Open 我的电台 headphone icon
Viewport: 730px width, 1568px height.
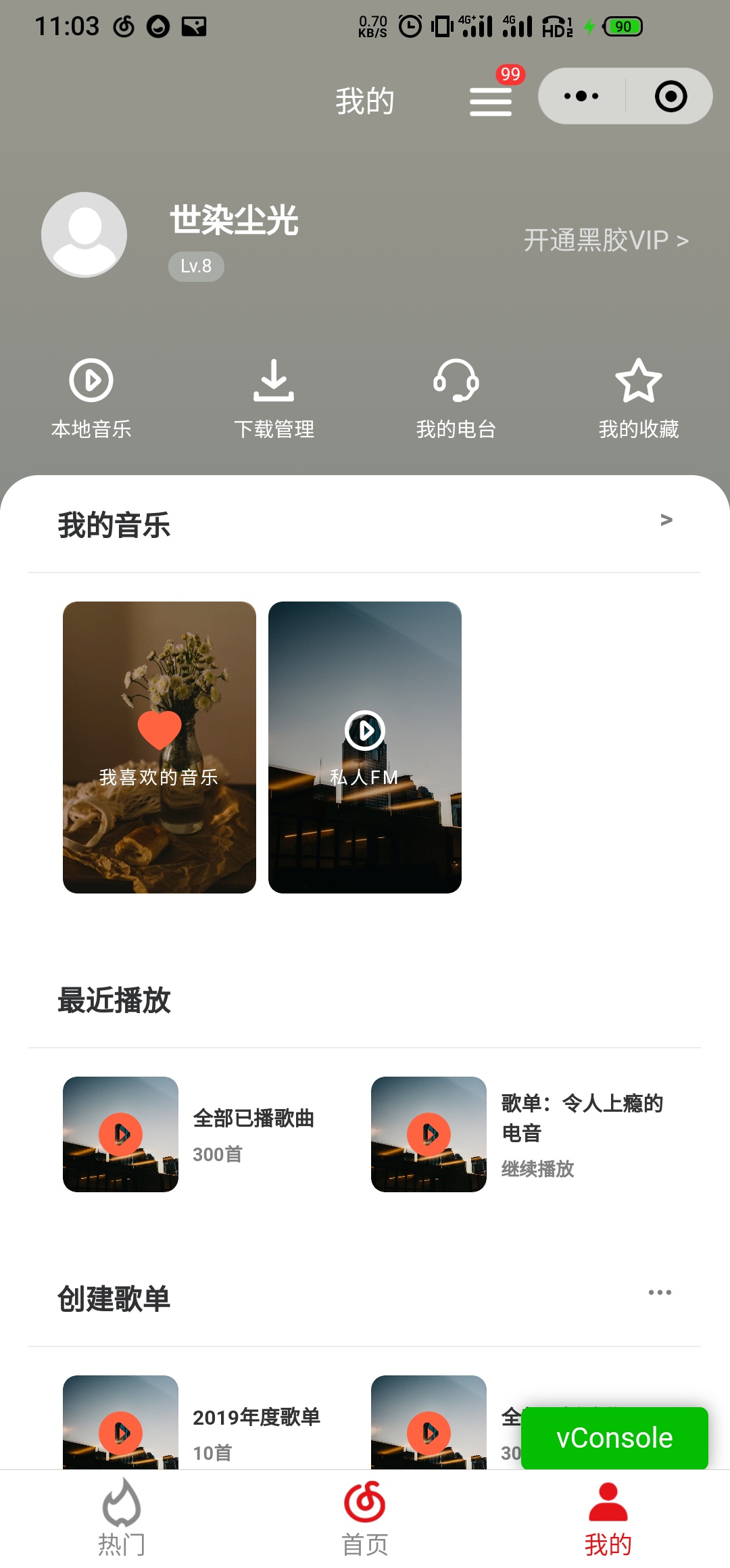(457, 381)
